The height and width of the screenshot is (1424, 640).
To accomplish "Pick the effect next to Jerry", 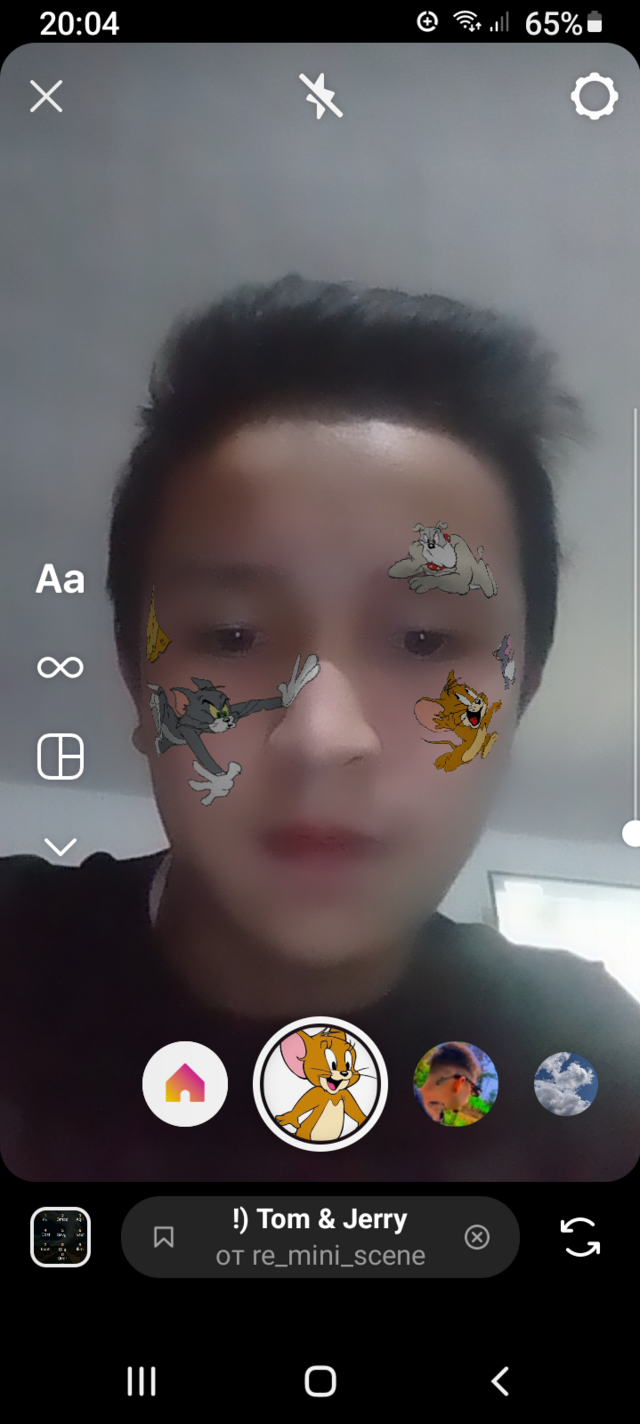I will [x=456, y=1083].
